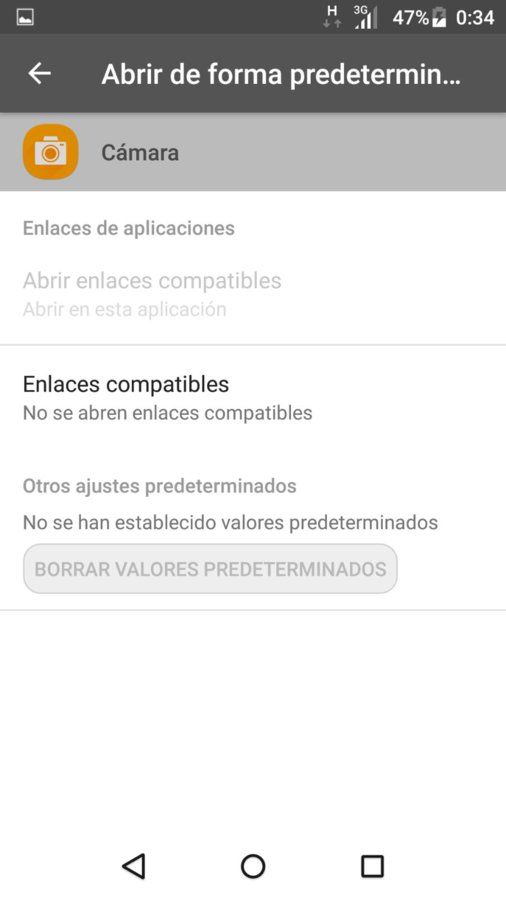Screen dimensions: 506x900
Task: Tap the system back triangle
Action: point(134,866)
